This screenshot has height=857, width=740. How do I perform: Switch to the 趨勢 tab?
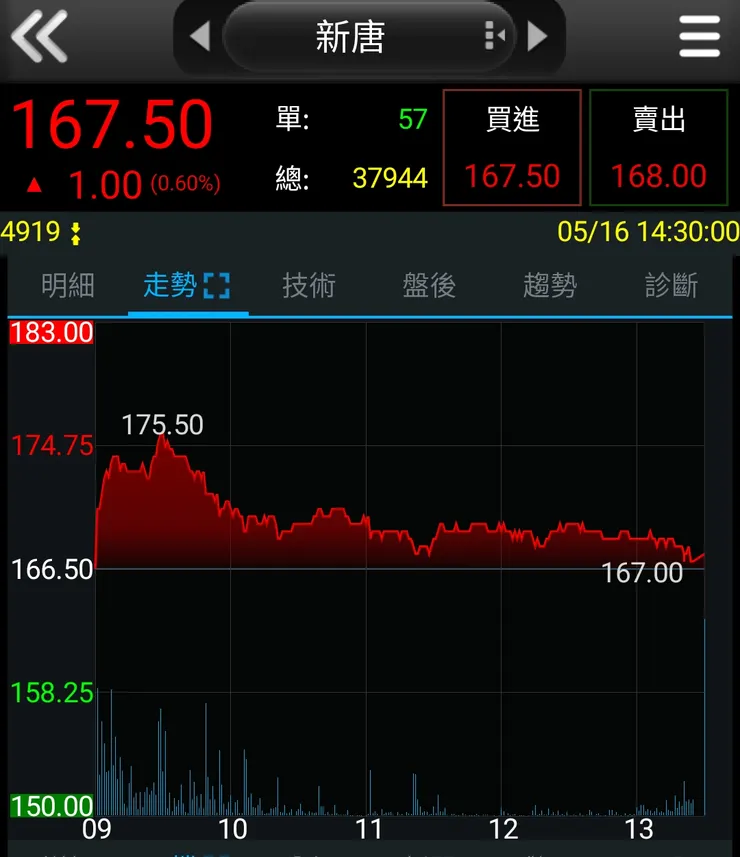(550, 285)
